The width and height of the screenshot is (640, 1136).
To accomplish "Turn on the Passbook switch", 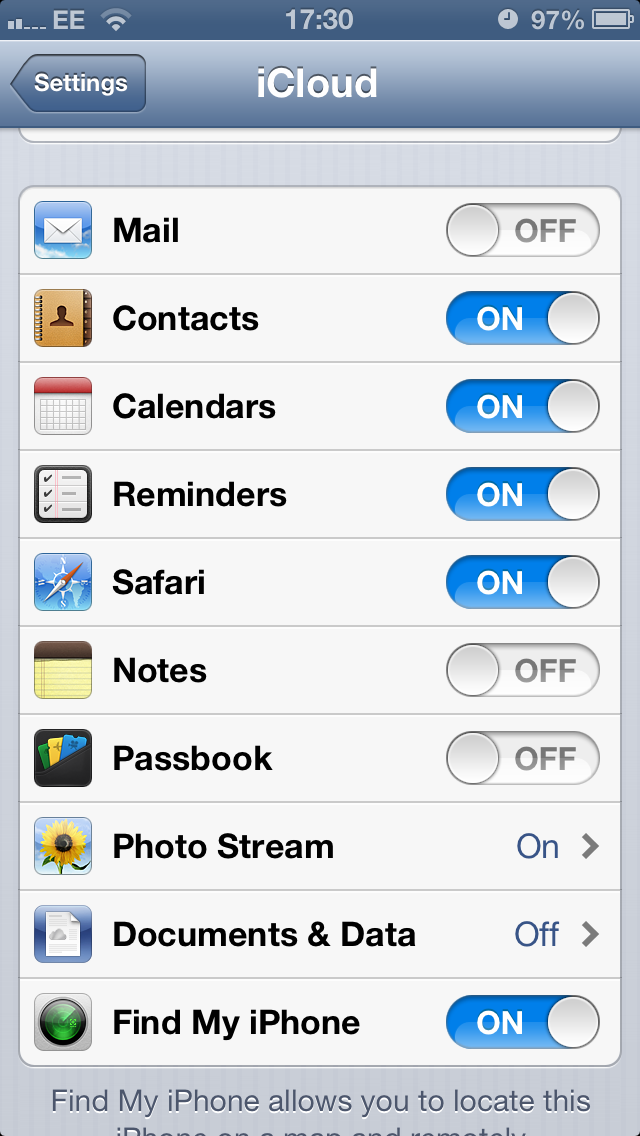I will coord(522,759).
